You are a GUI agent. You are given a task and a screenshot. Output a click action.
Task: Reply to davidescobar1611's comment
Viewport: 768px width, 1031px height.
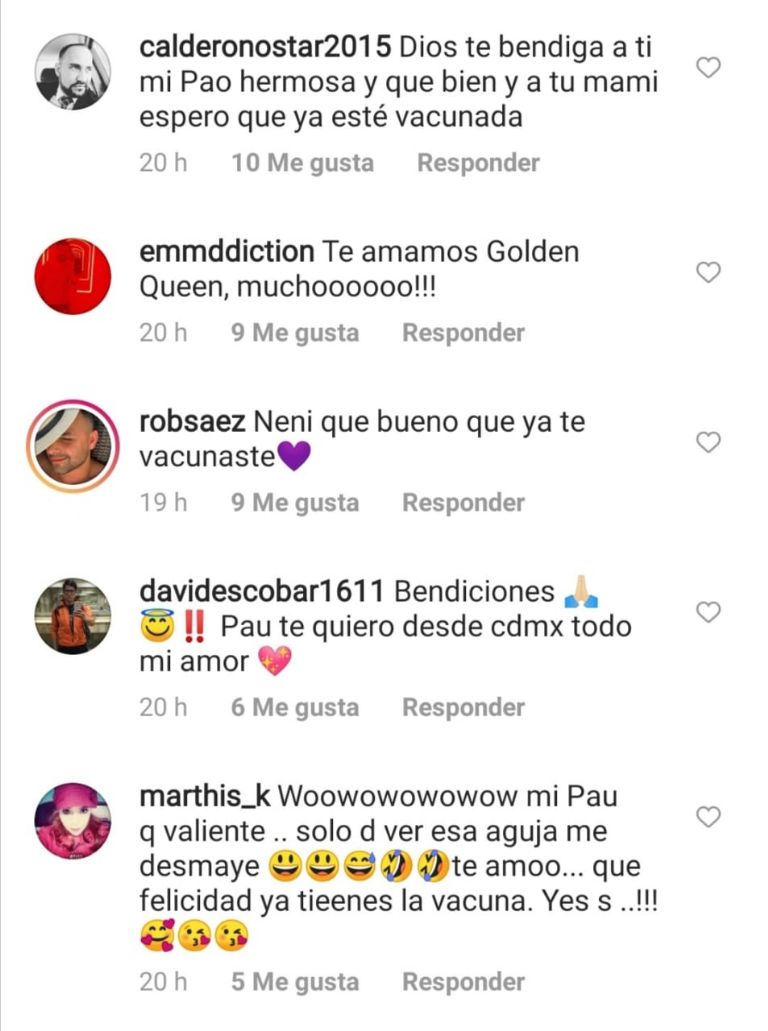463,707
